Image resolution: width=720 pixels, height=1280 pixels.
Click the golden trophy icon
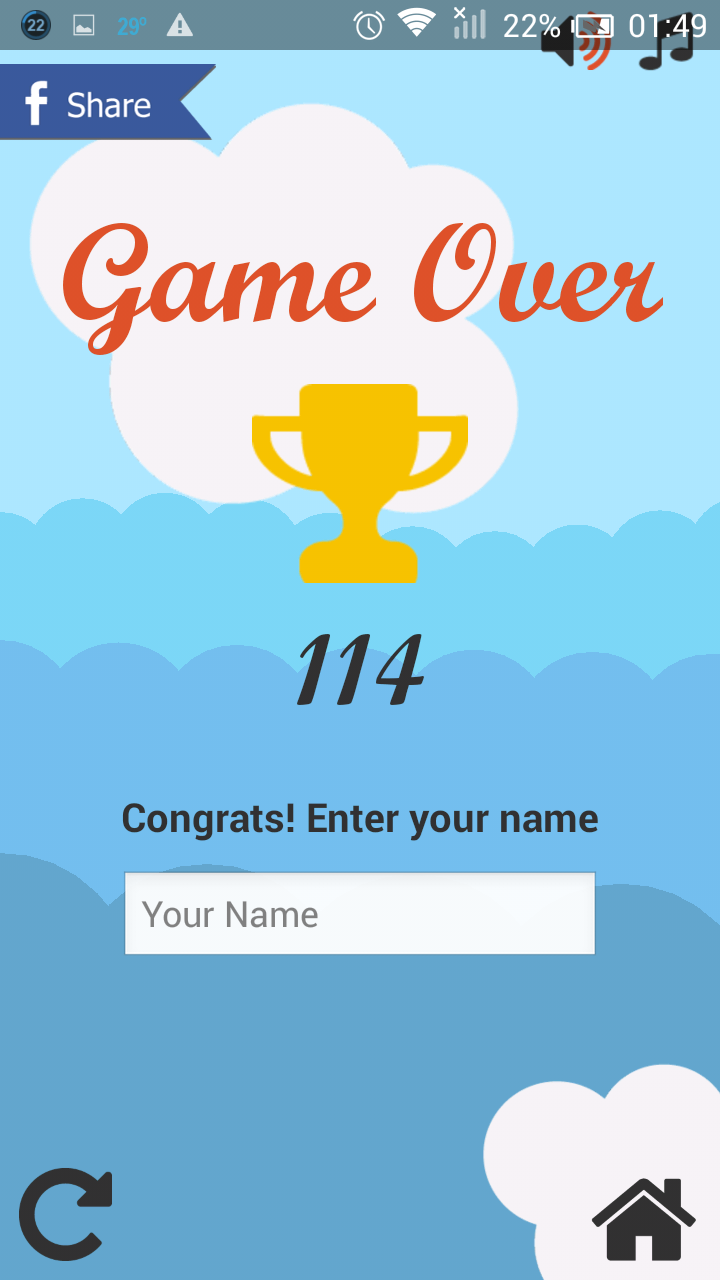(360, 480)
